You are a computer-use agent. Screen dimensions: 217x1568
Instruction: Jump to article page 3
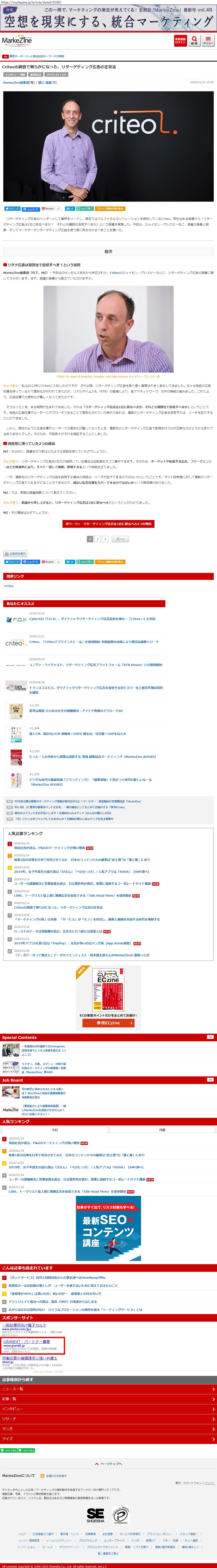(105, 539)
